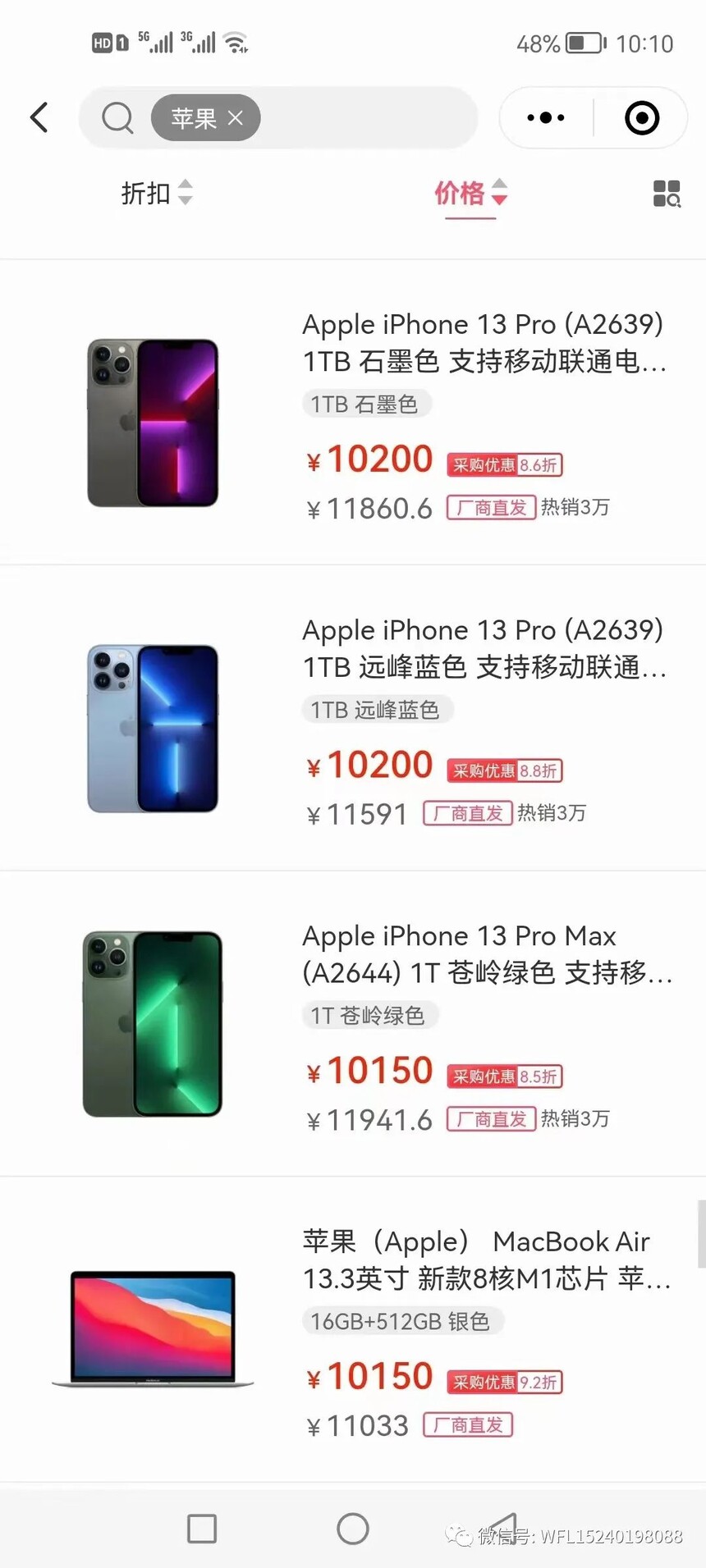The image size is (706, 1568).
Task: Open iPhone 13 Pro 1TB 远峰蓝色 listing
Action: tap(353, 718)
